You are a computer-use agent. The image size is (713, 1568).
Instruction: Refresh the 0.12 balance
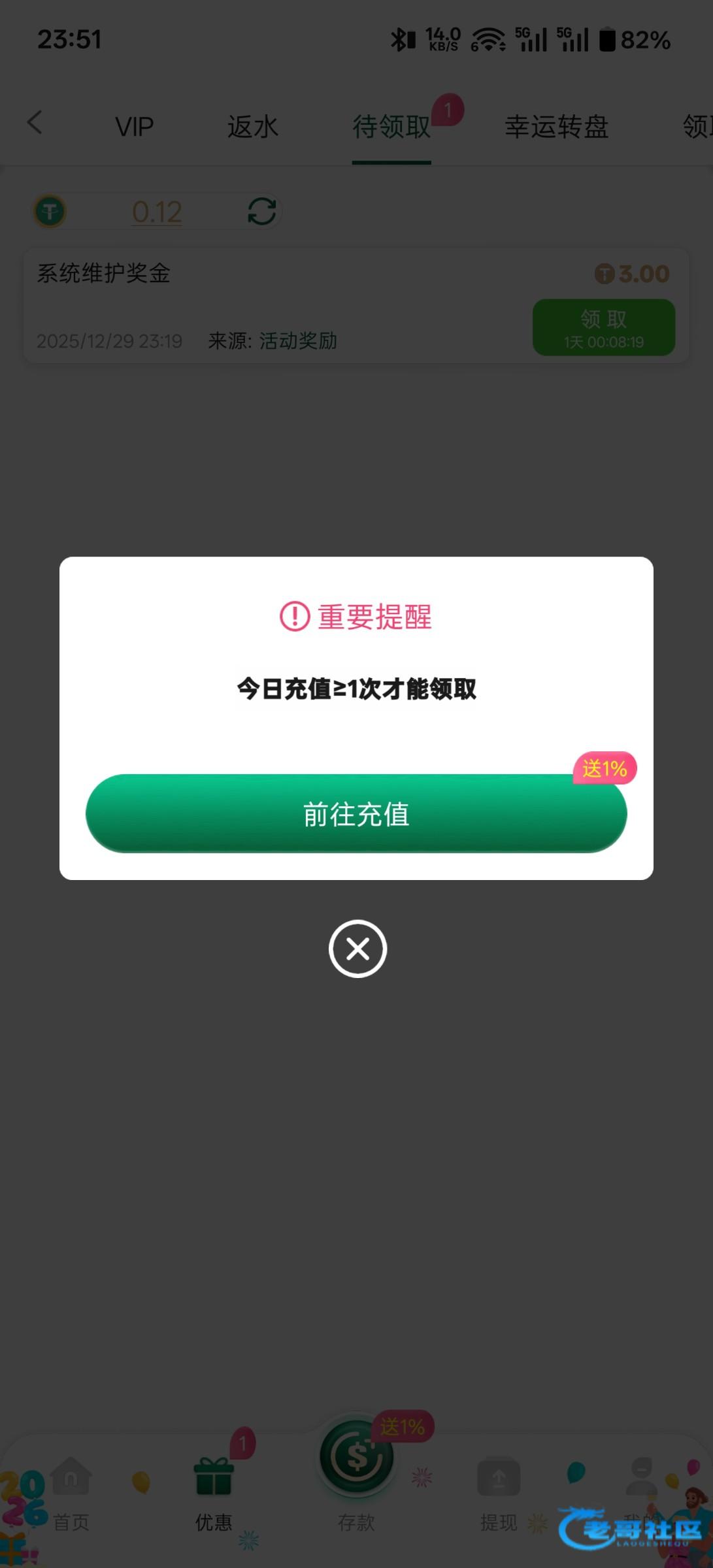click(x=262, y=212)
